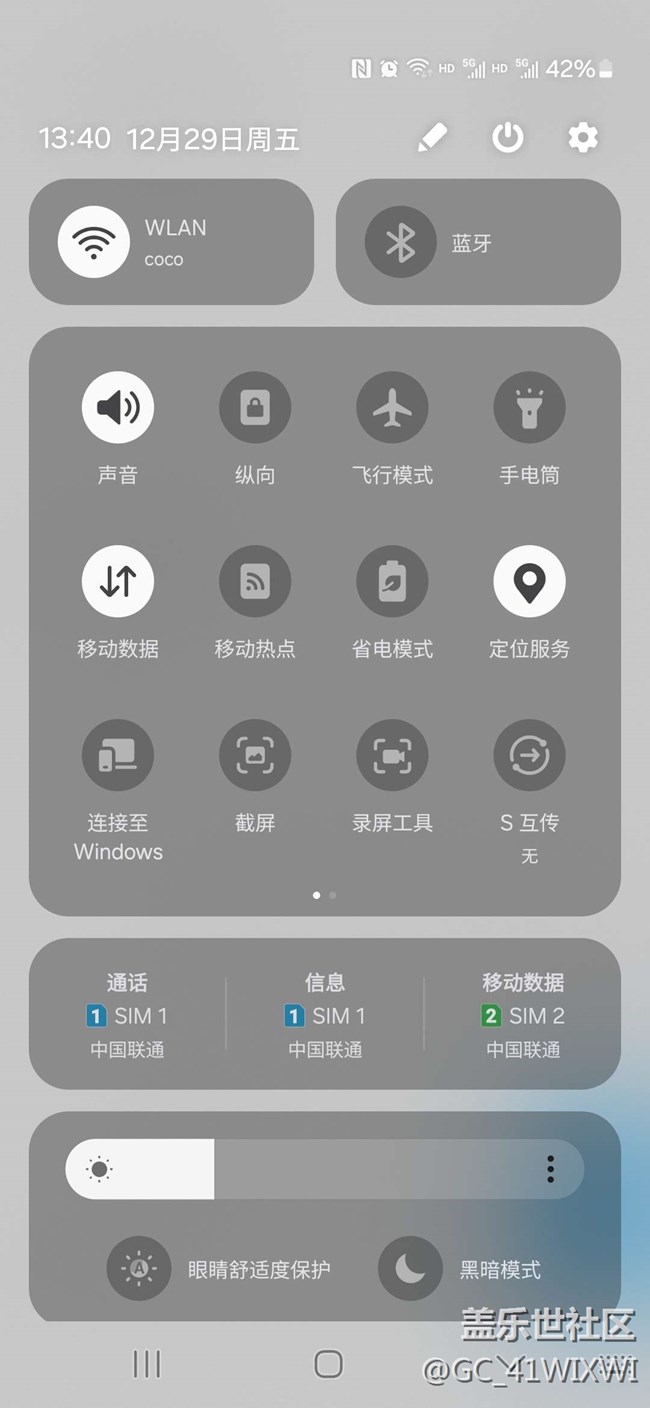Open the power off menu
650x1408 pixels.
click(x=508, y=138)
